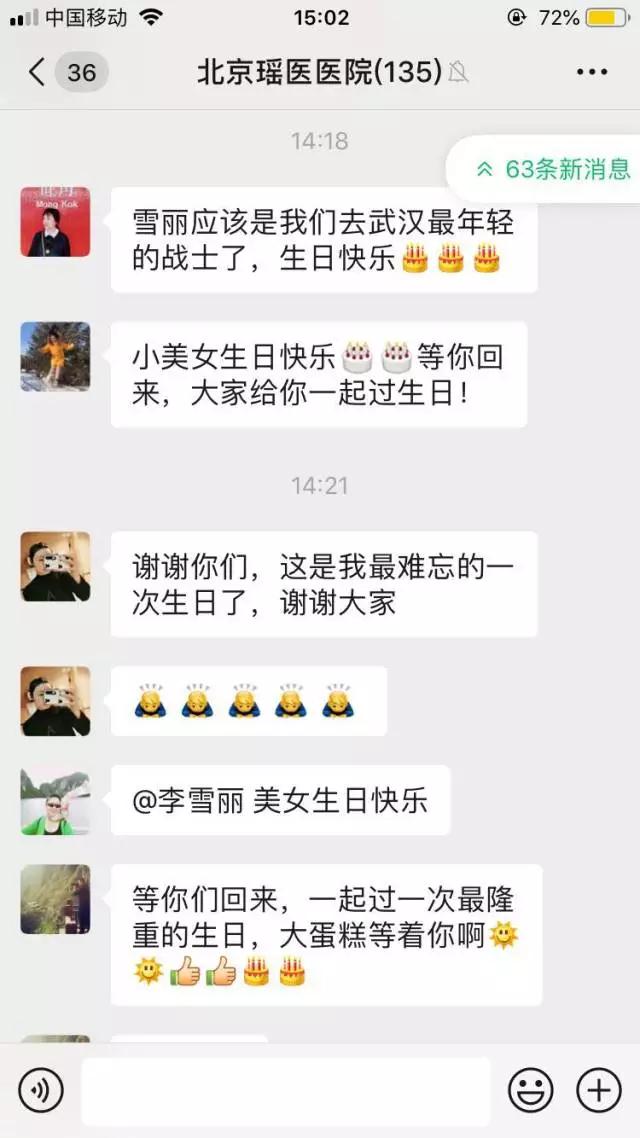View profile of sender saying 小美女生日快乐
Image resolution: width=640 pixels, height=1138 pixels.
click(55, 356)
